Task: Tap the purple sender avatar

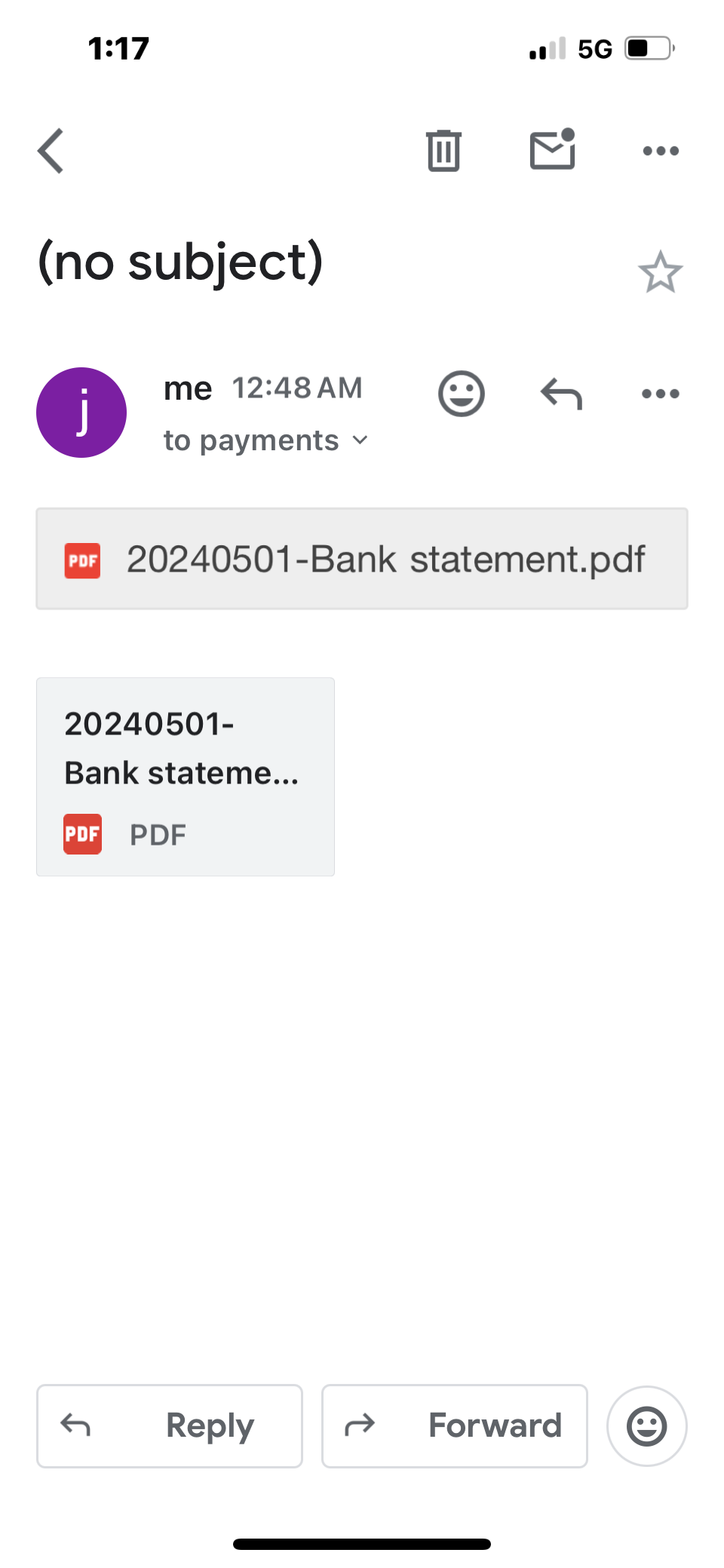Action: tap(81, 413)
